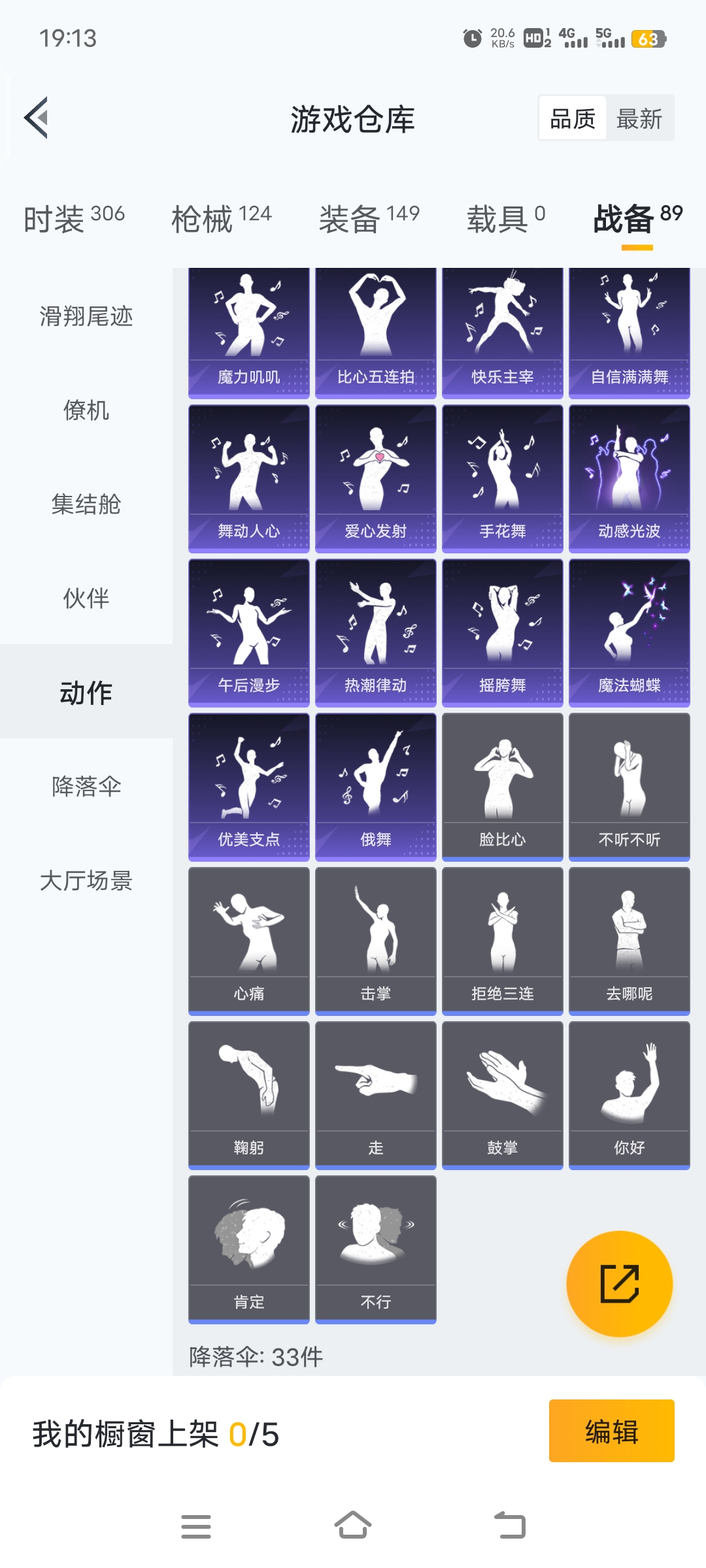The image size is (706, 1568).
Task: Sort by 品质 (quality)
Action: tap(573, 119)
